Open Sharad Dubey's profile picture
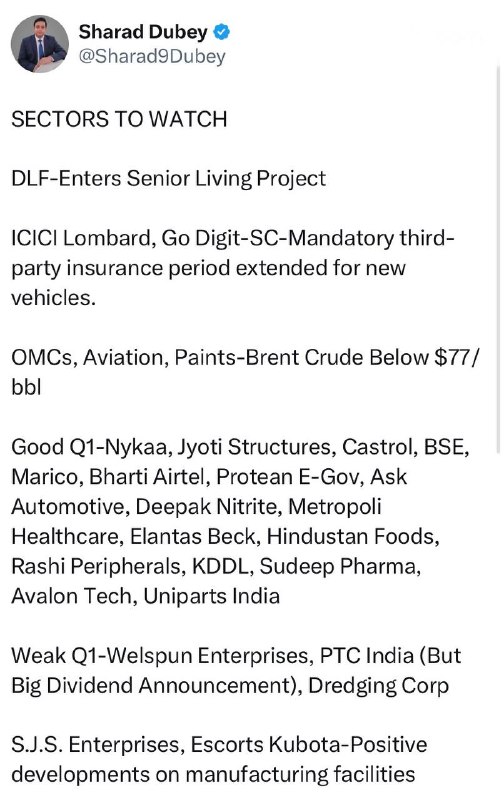The width and height of the screenshot is (504, 800). tap(40, 44)
